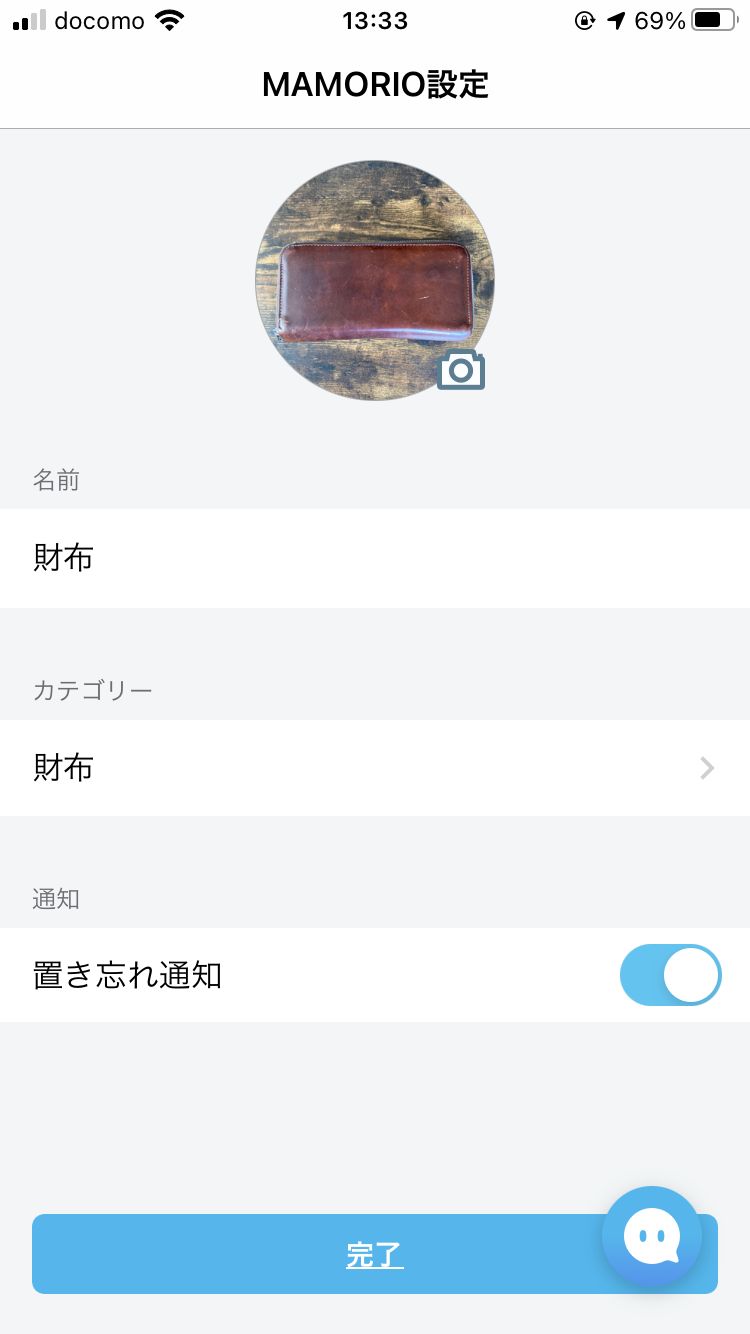This screenshot has width=750, height=1334.
Task: Open the chat support bubble icon
Action: tap(652, 1236)
